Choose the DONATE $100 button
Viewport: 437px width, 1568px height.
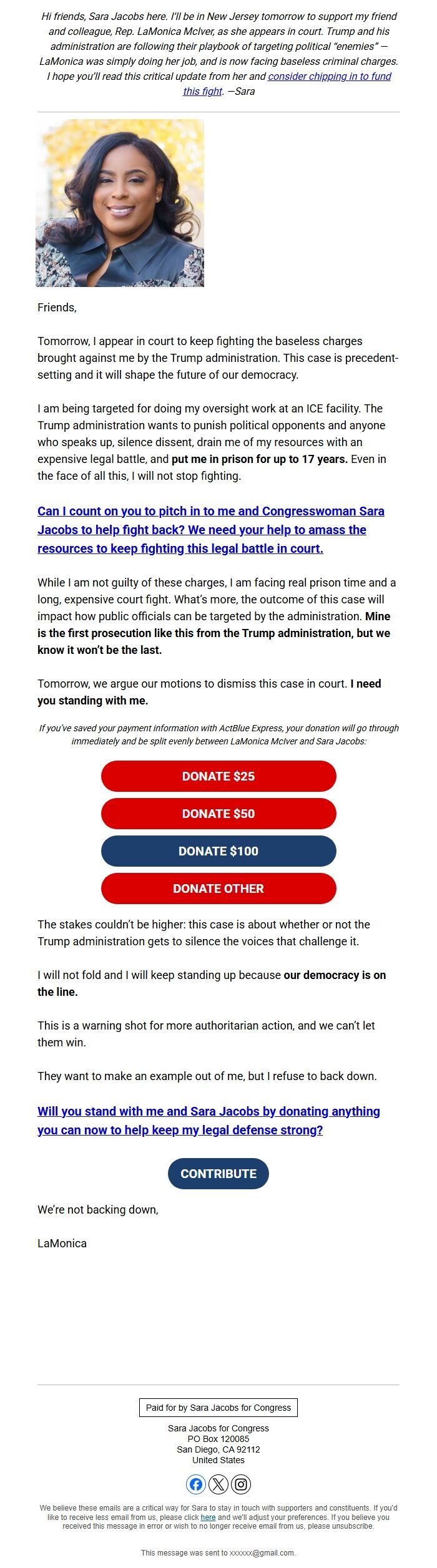coord(219,851)
